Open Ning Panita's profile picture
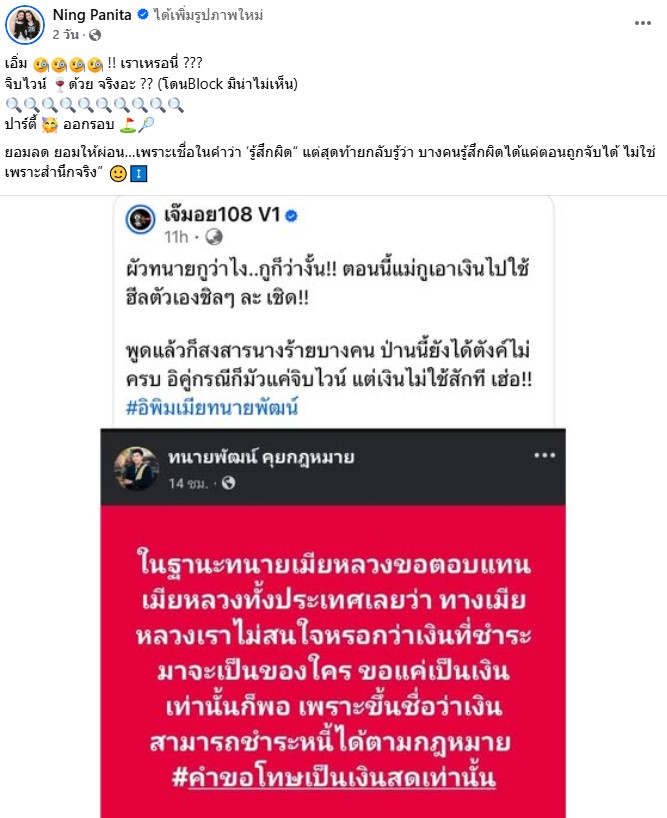Screen dimensions: 667x818 pos(27,24)
